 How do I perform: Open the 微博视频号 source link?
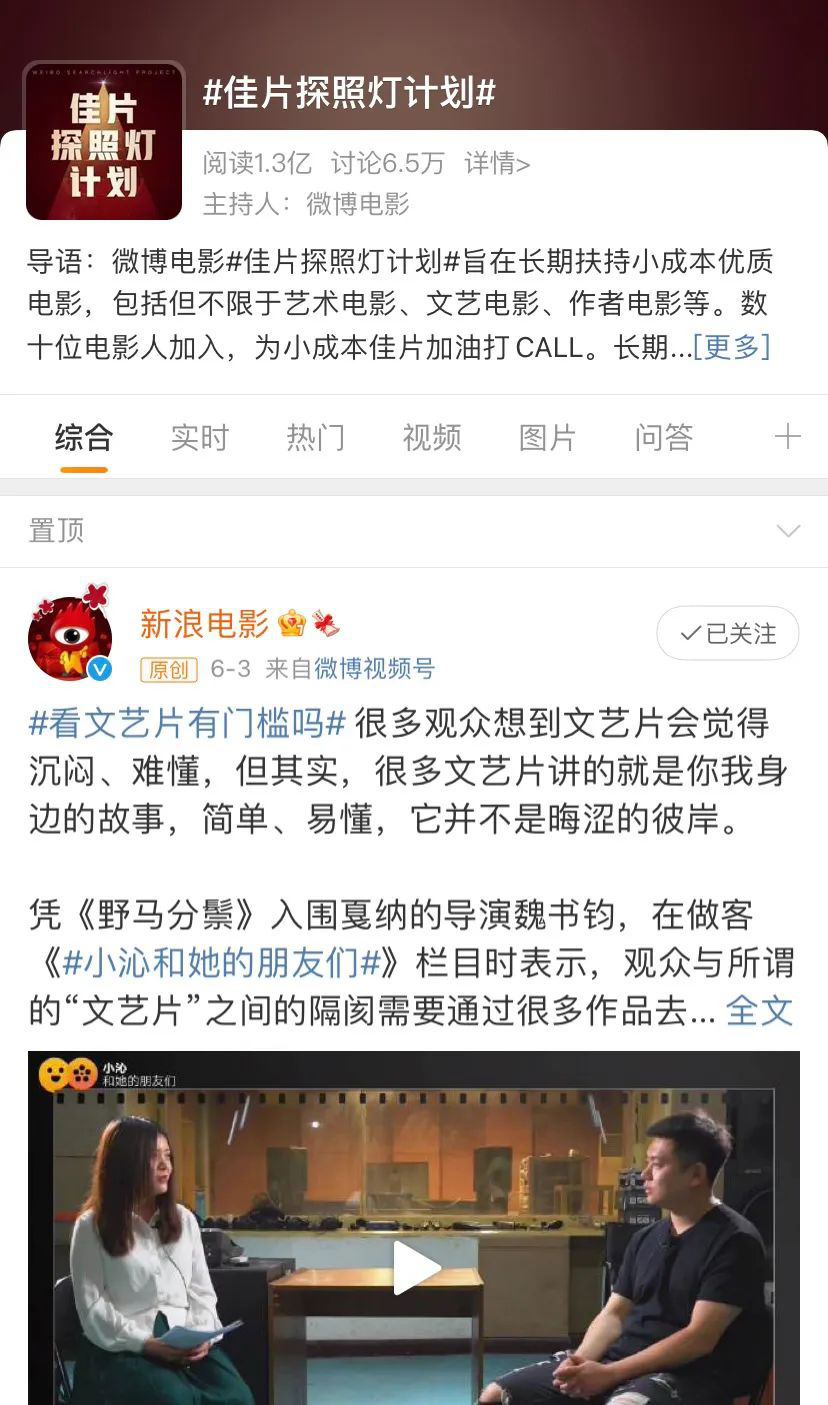(375, 669)
